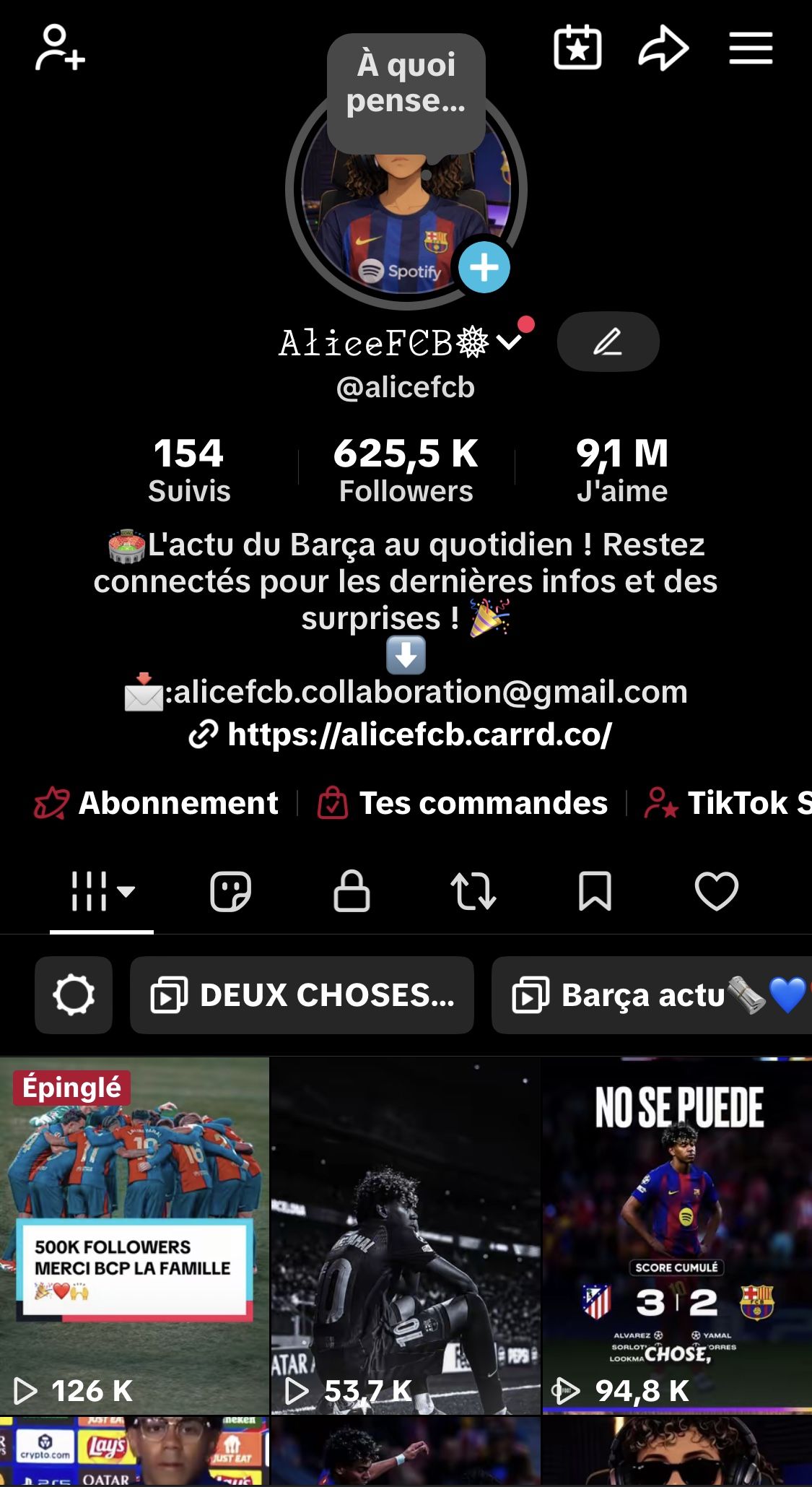Image resolution: width=812 pixels, height=1487 pixels.
Task: Edit profile with the pencil button
Action: pyautogui.click(x=608, y=342)
